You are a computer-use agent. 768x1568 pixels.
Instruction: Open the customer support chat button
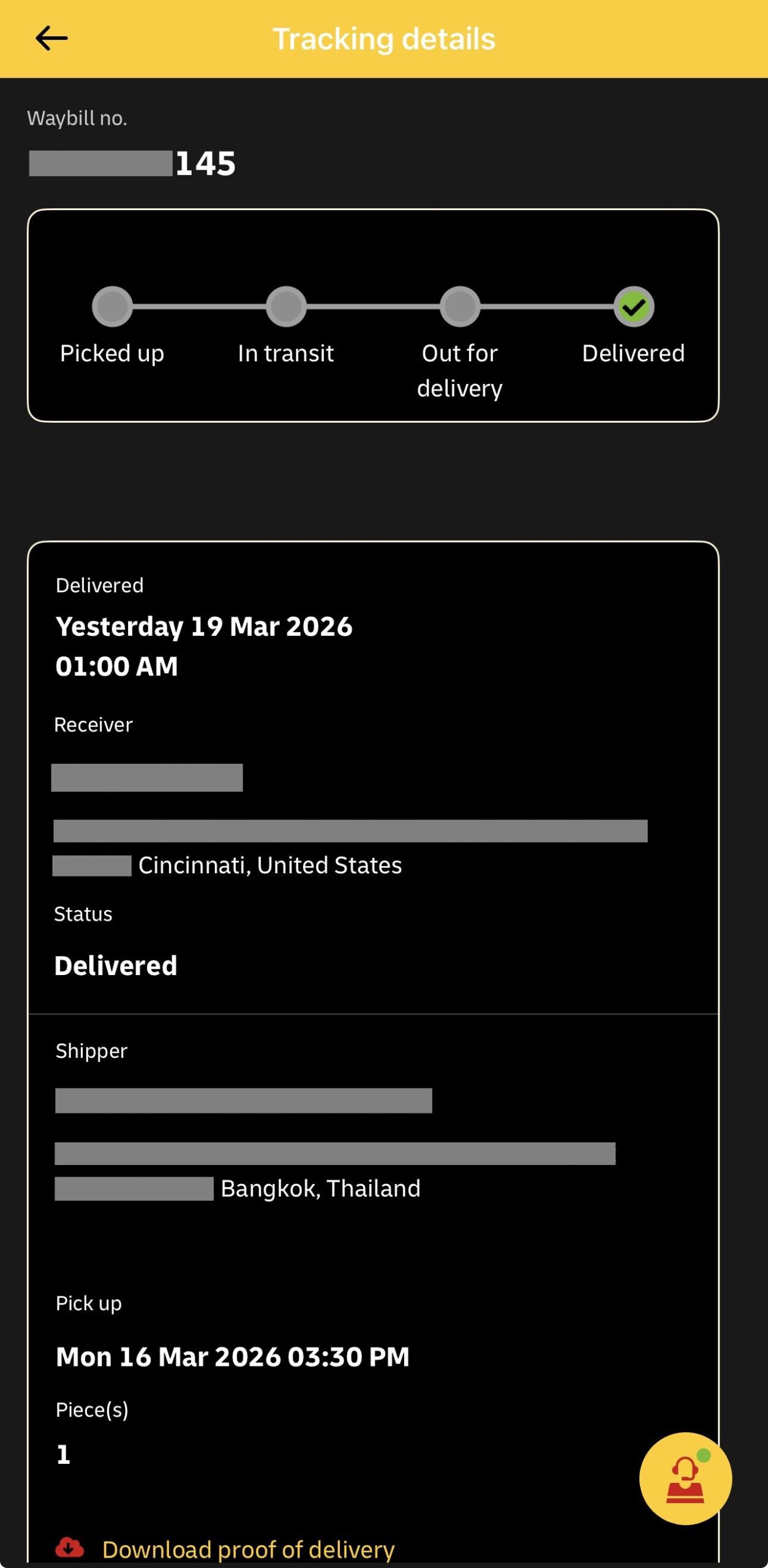click(x=685, y=1478)
